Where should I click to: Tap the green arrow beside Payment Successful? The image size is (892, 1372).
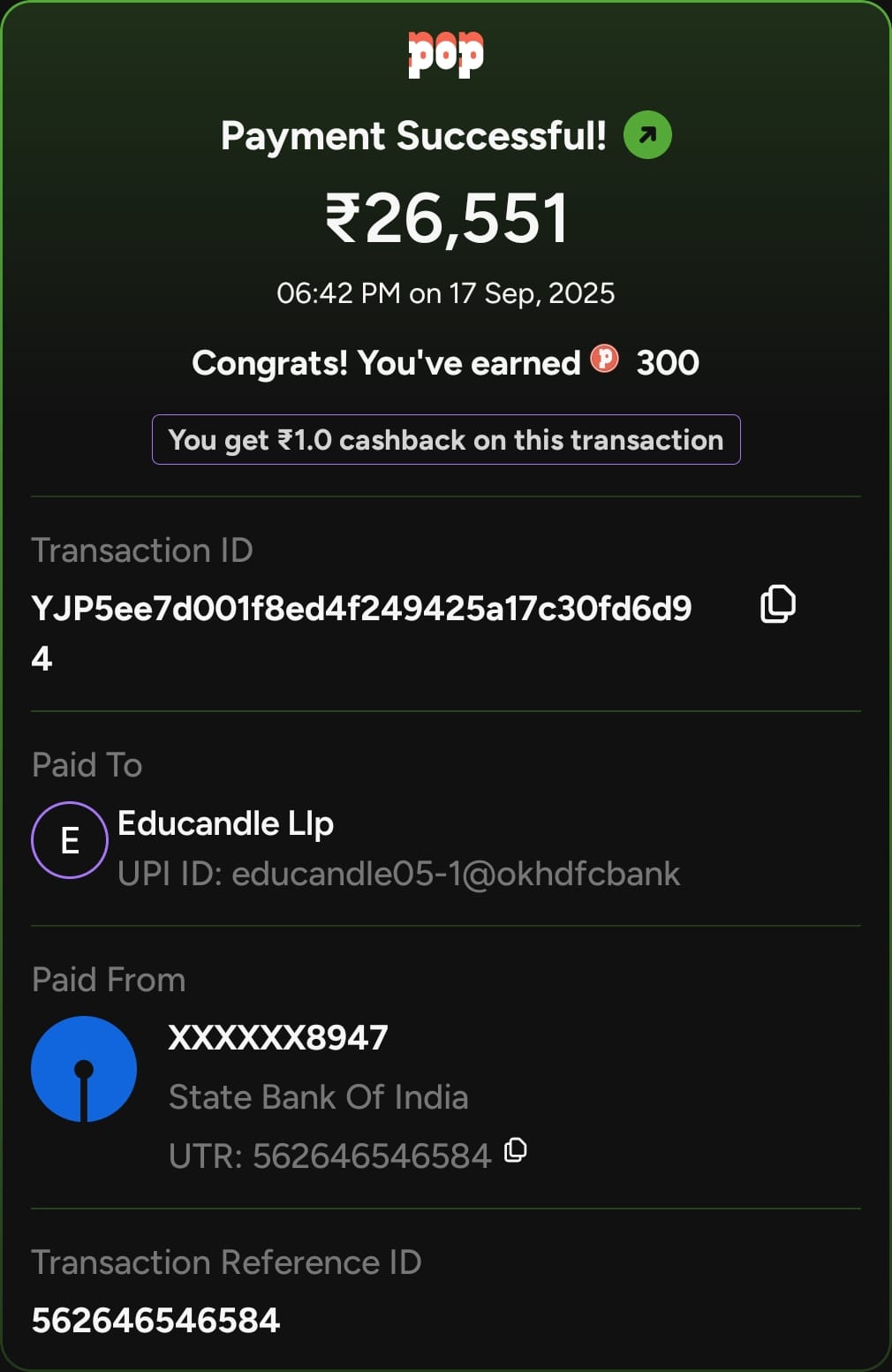(647, 135)
